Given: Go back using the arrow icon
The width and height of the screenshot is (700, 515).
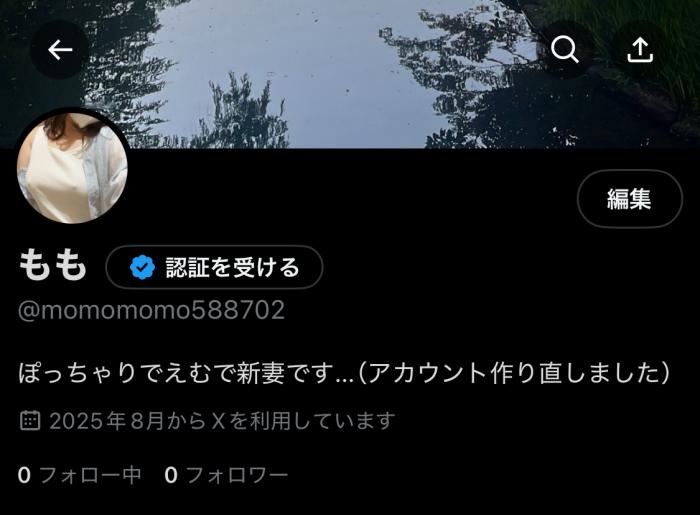Looking at the screenshot, I should click(x=60, y=50).
